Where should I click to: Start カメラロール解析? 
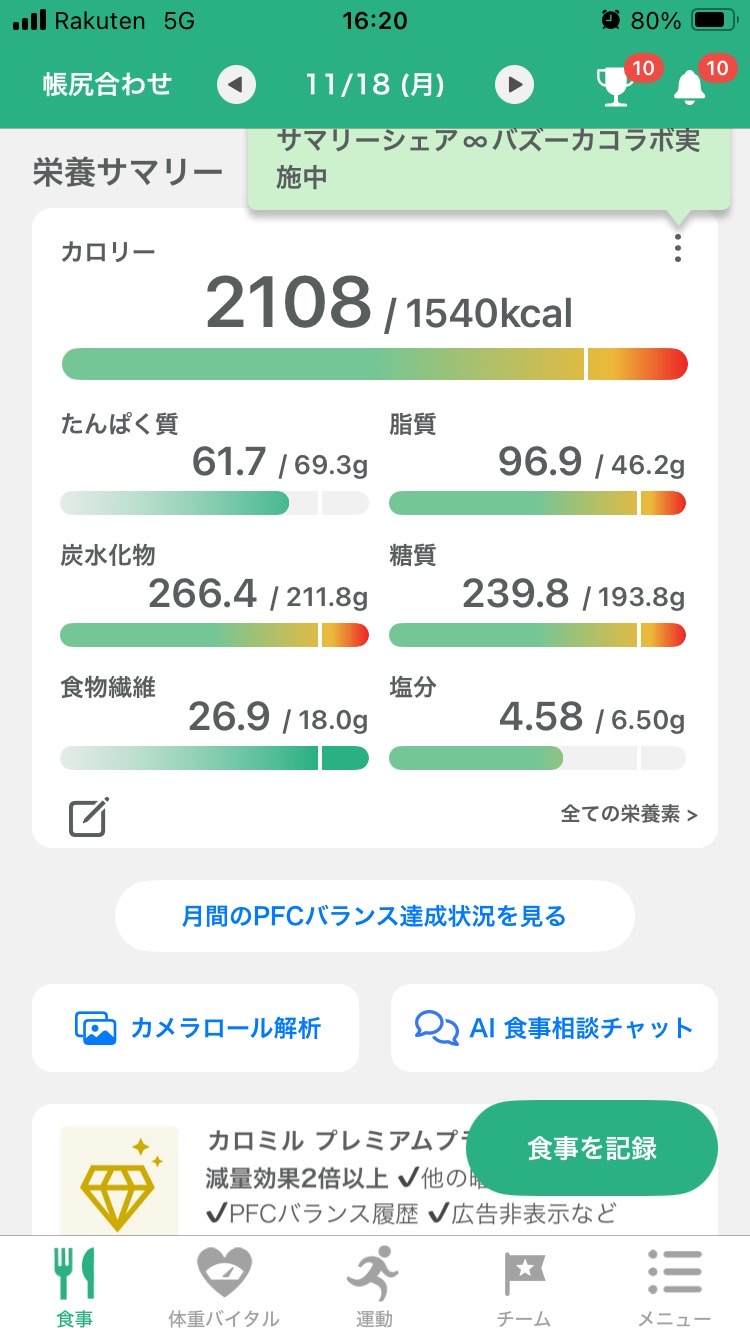[196, 1028]
